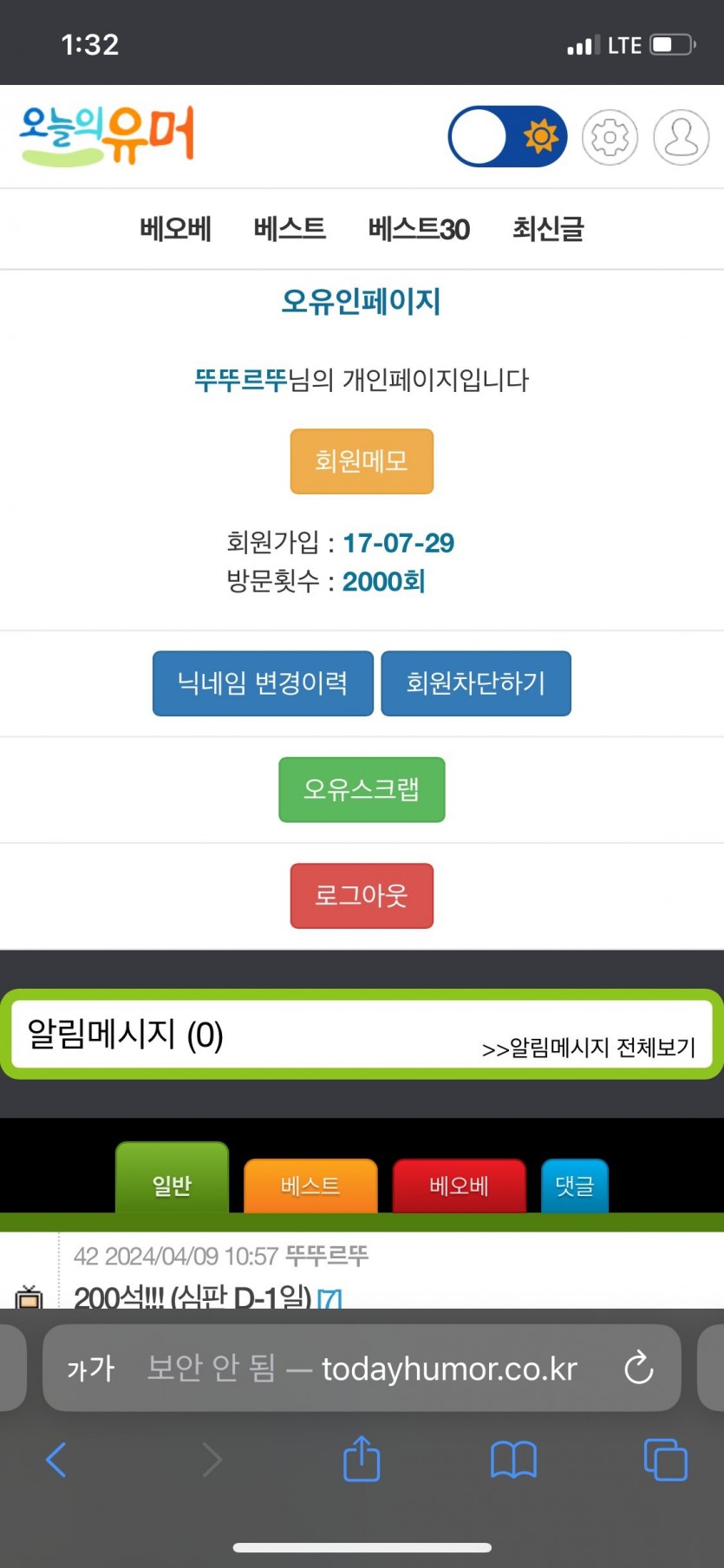Open the settings gear icon
This screenshot has height=1568, width=724.
point(610,137)
